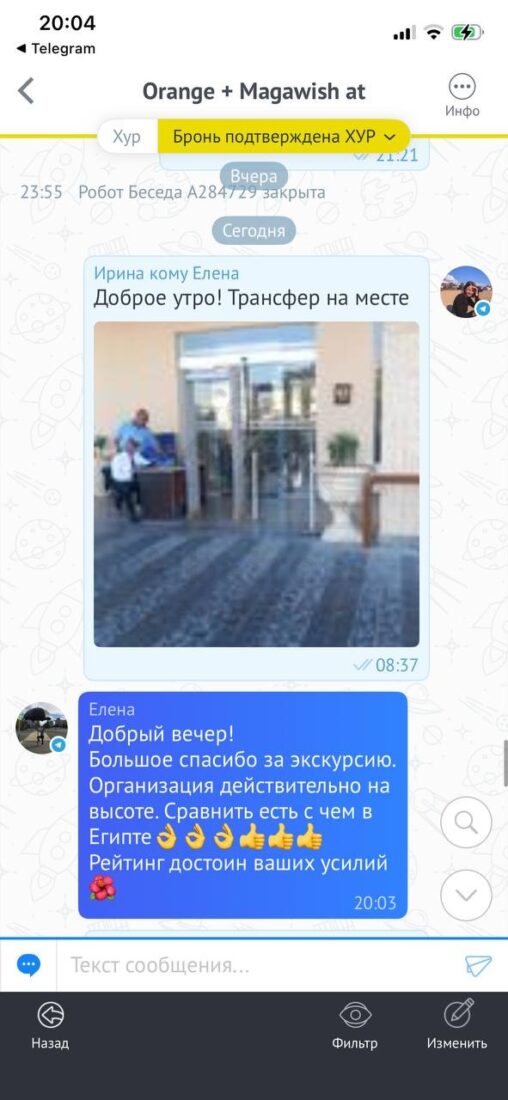Return to Telegram via status bar link

(x=55, y=48)
